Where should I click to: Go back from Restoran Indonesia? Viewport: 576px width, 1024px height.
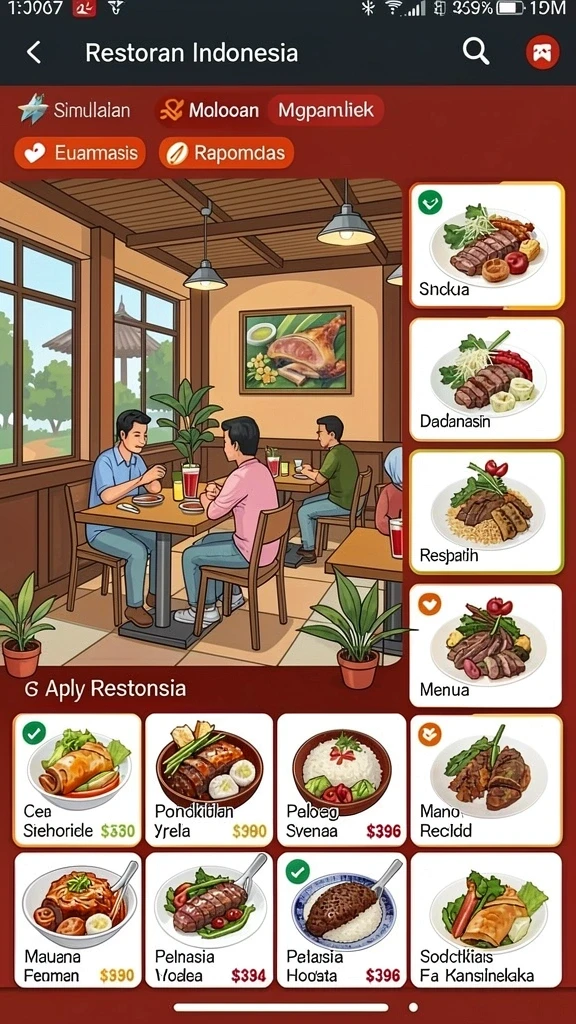[35, 52]
